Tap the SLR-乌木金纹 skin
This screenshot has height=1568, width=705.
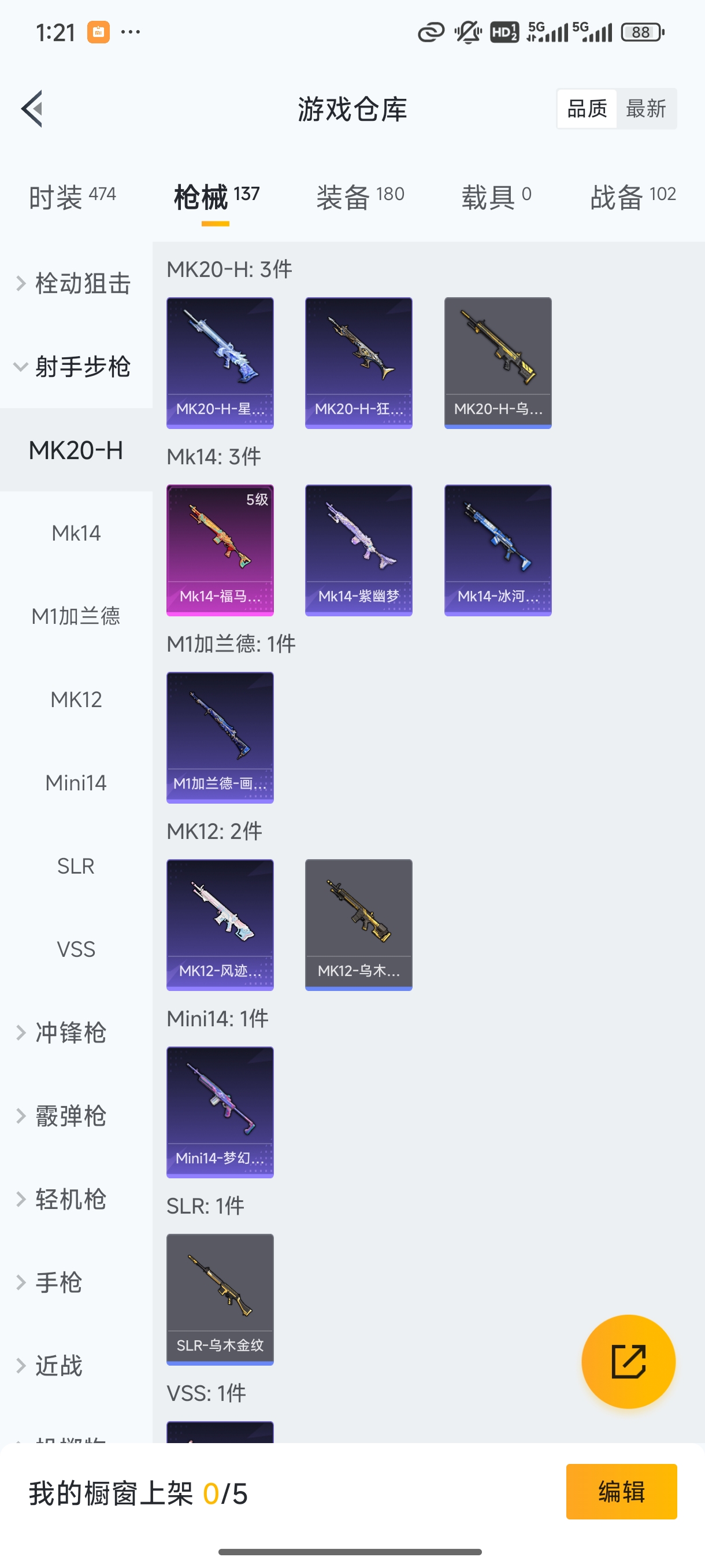click(x=220, y=1300)
